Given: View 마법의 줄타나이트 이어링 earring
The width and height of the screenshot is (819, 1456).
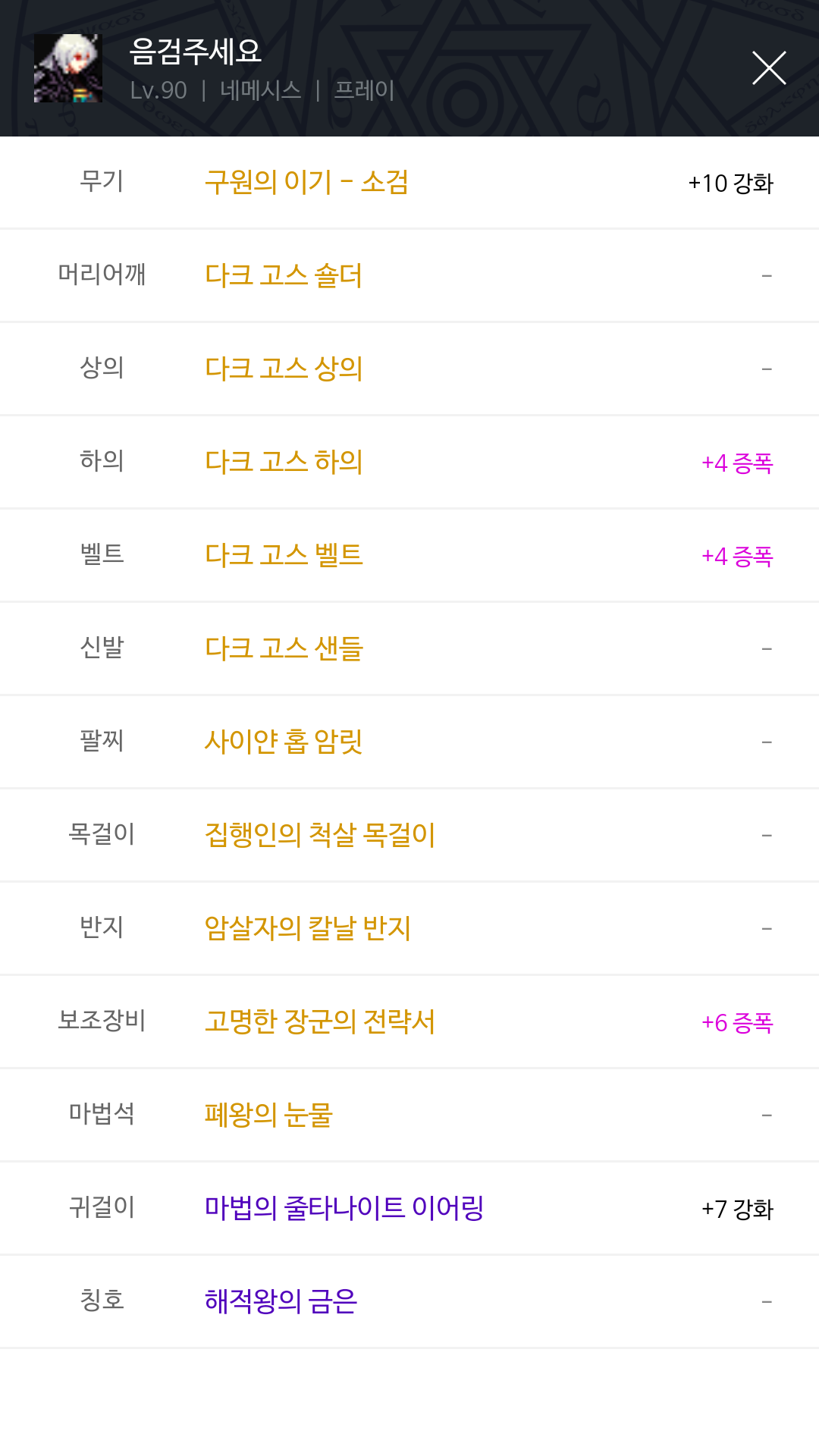Looking at the screenshot, I should [344, 1208].
